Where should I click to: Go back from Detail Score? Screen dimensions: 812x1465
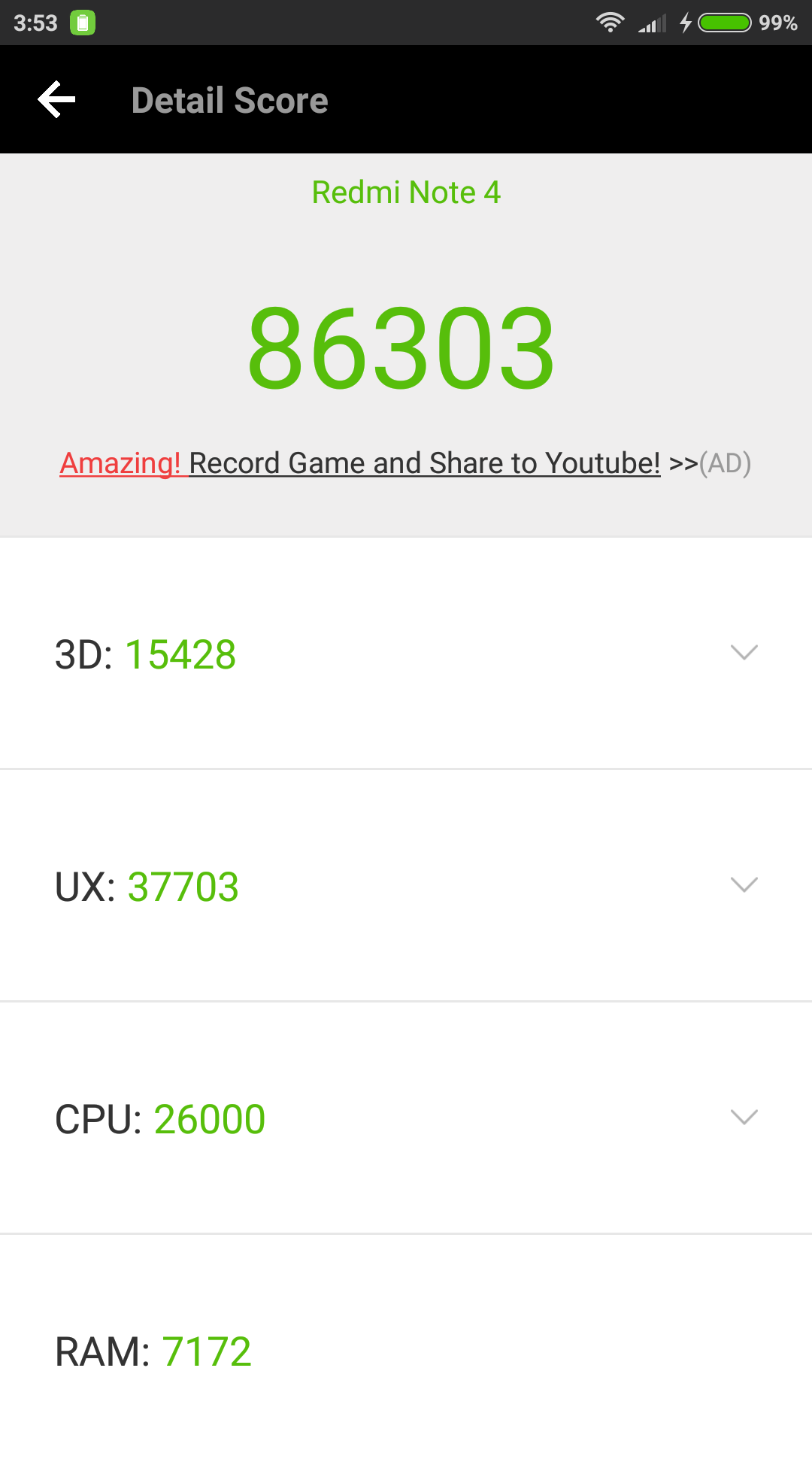click(x=57, y=100)
